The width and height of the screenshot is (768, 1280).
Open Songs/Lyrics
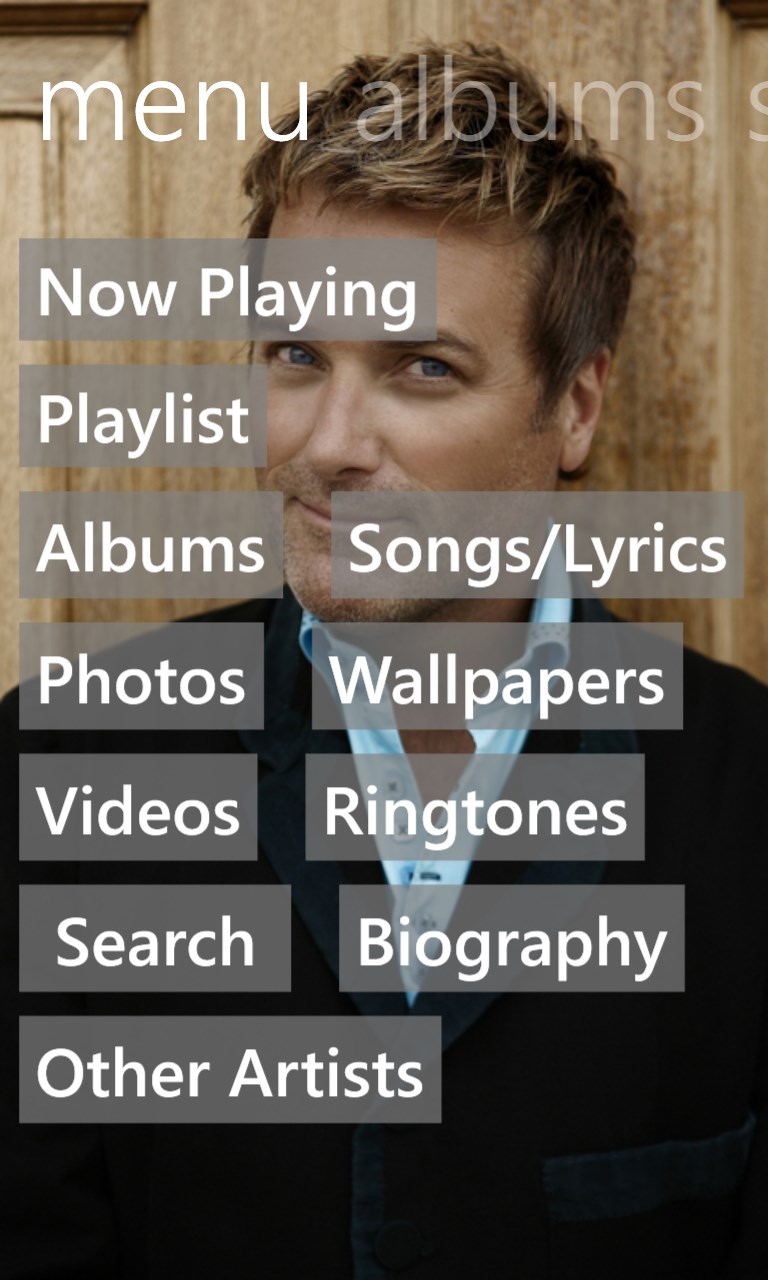(x=537, y=546)
